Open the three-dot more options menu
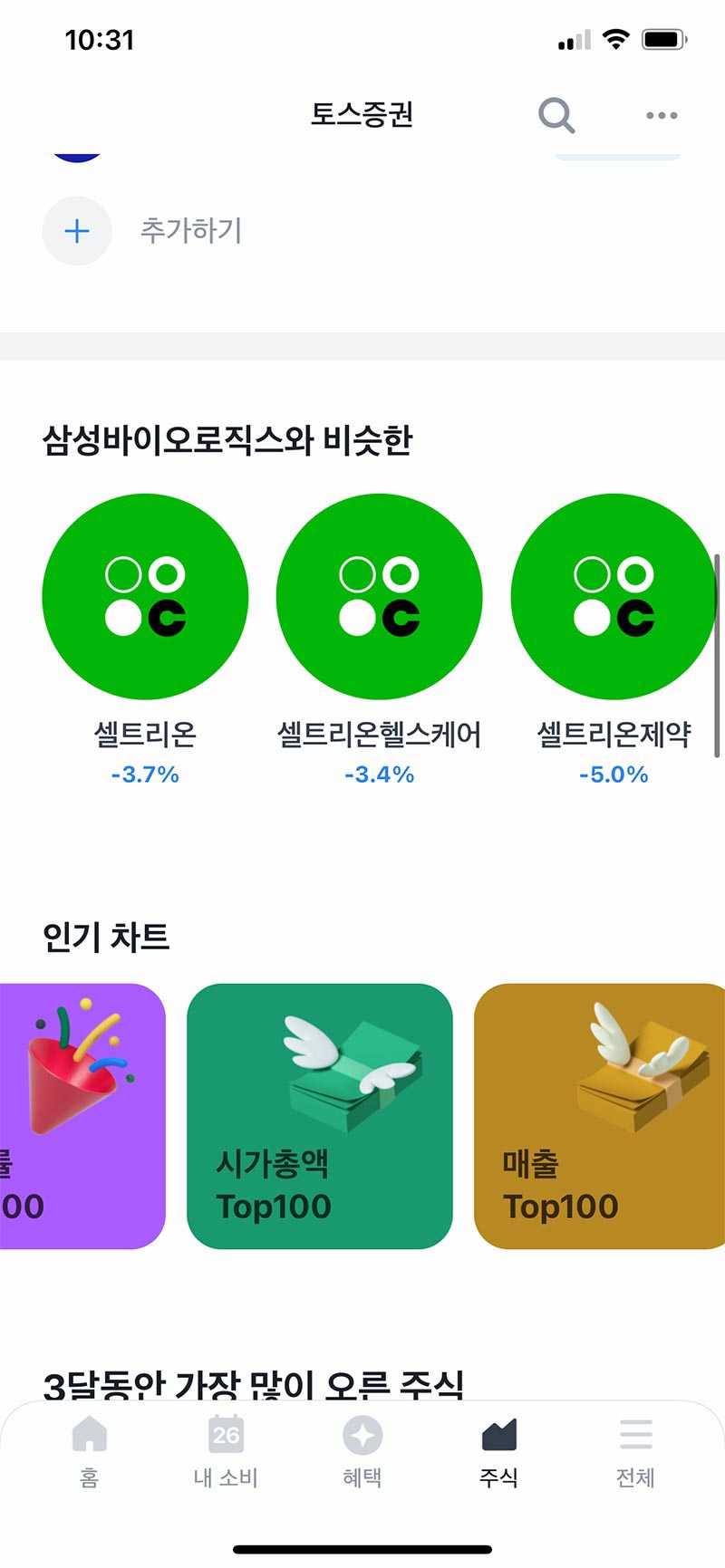Screen dimensions: 725x1568 661,116
